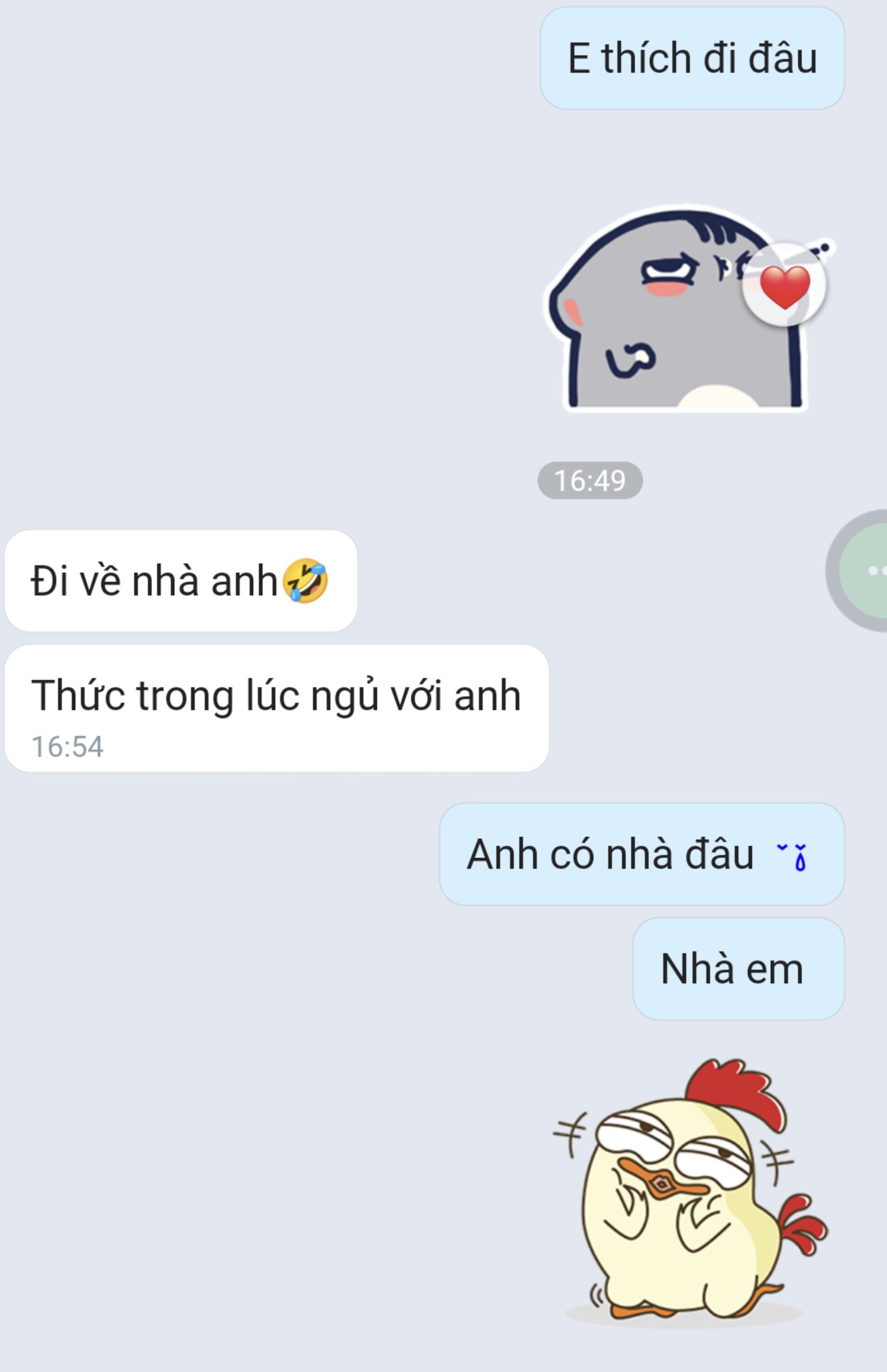Tap the heart reaction on the gray sticker
887x1372 pixels.
(x=784, y=286)
